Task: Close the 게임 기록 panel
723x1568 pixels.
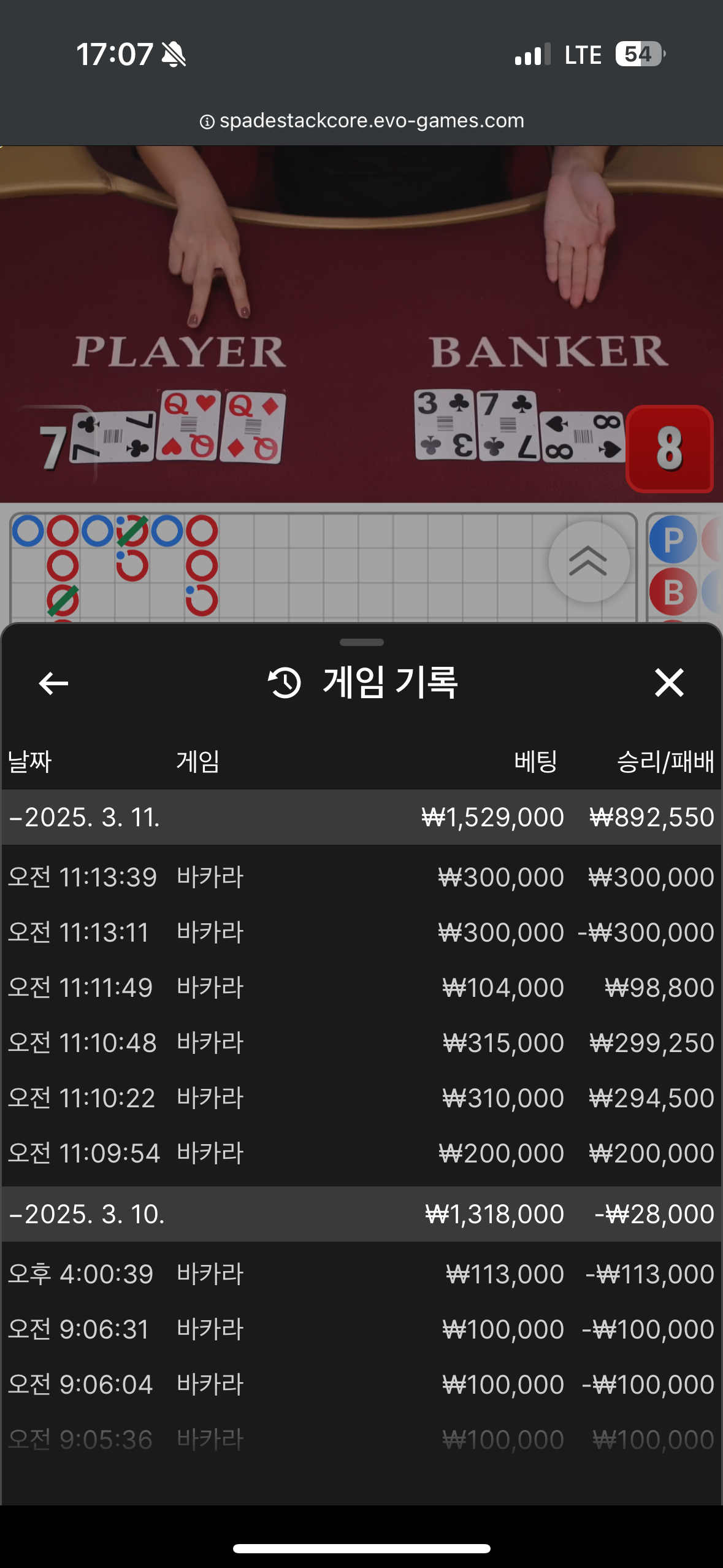Action: (x=668, y=683)
